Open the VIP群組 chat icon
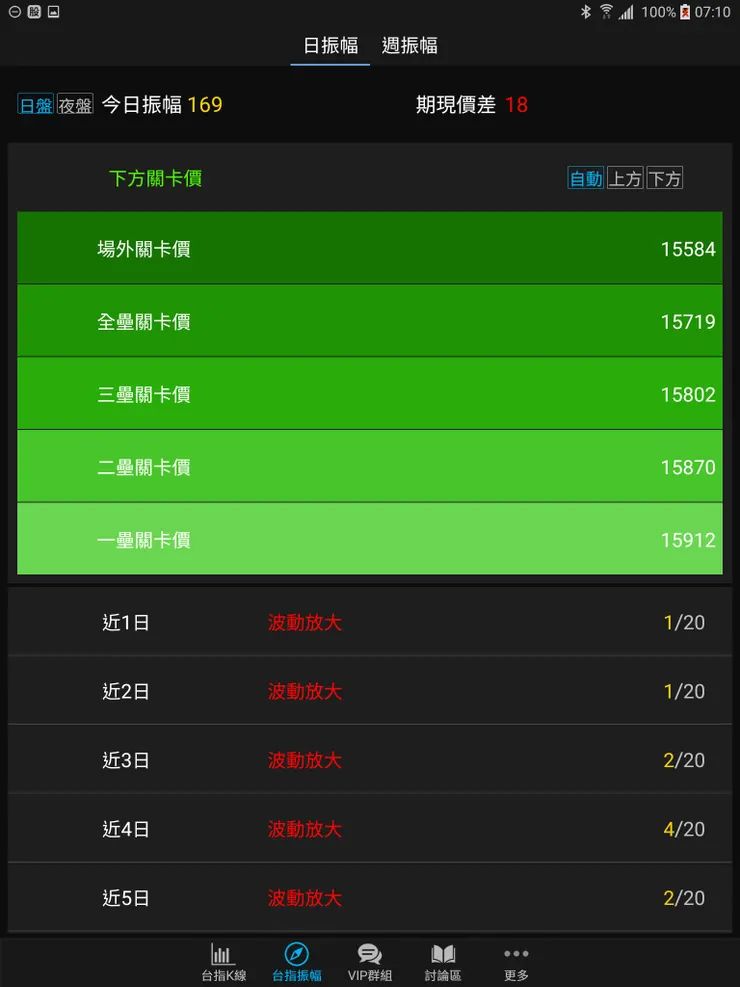Viewport: 740px width, 987px height. click(369, 960)
